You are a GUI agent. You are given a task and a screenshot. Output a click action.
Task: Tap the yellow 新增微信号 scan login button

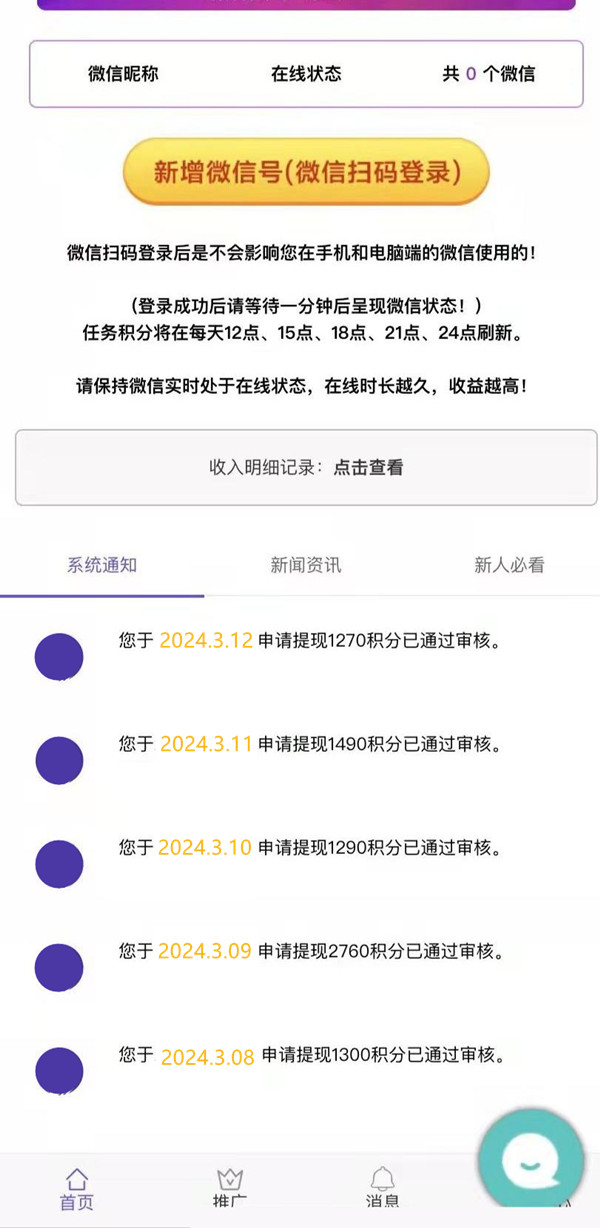point(306,172)
